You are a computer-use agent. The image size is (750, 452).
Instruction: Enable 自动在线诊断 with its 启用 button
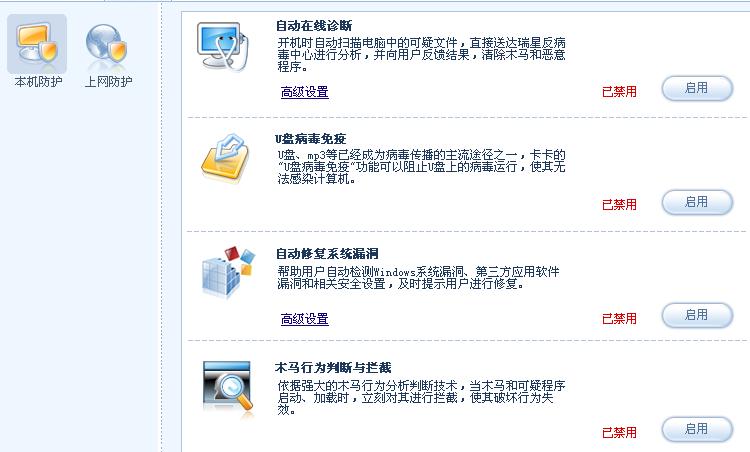coord(697,89)
